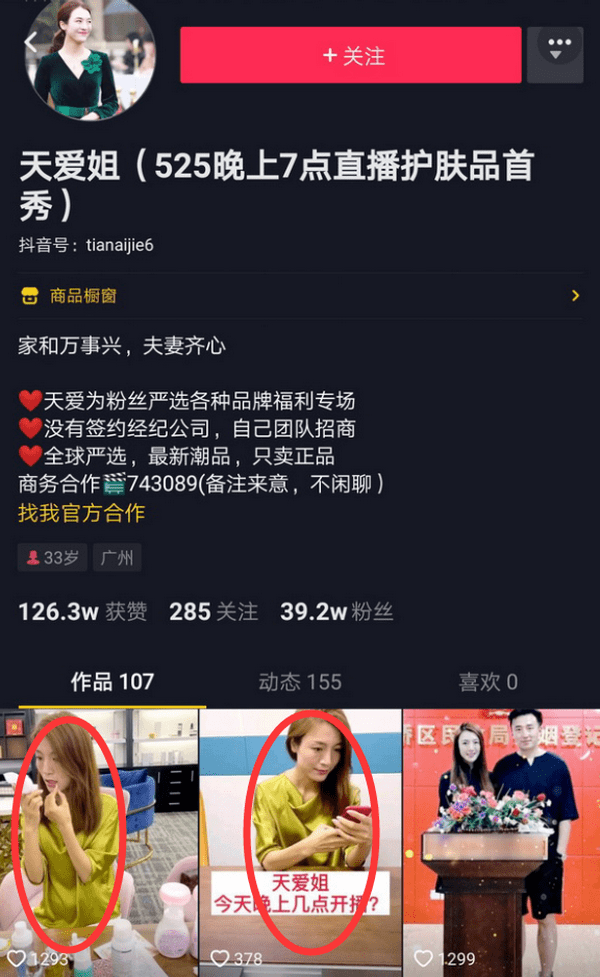Switch to the 作品 107 tab
The height and width of the screenshot is (977, 600).
(x=112, y=682)
